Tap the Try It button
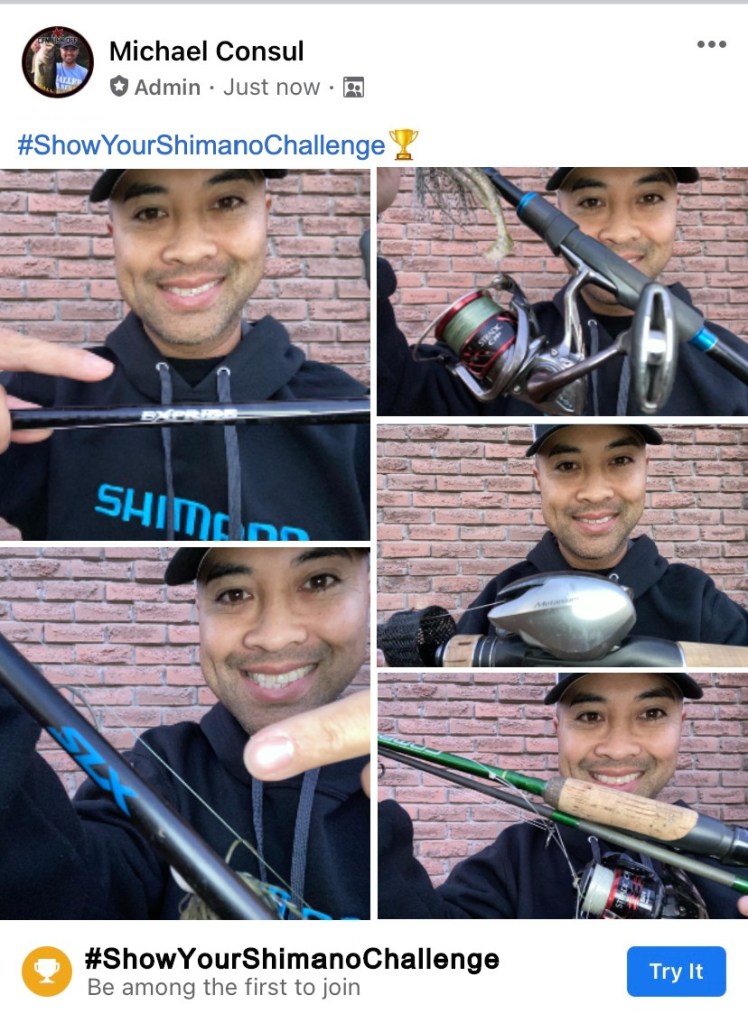 point(676,971)
